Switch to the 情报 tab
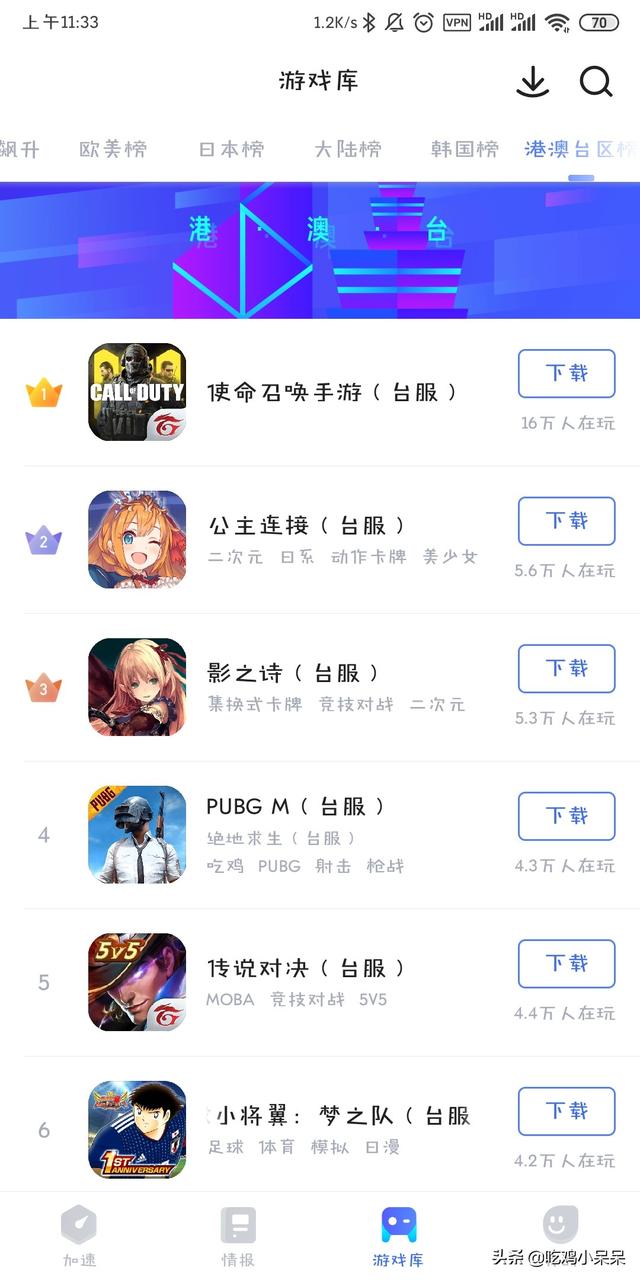 (x=238, y=1237)
